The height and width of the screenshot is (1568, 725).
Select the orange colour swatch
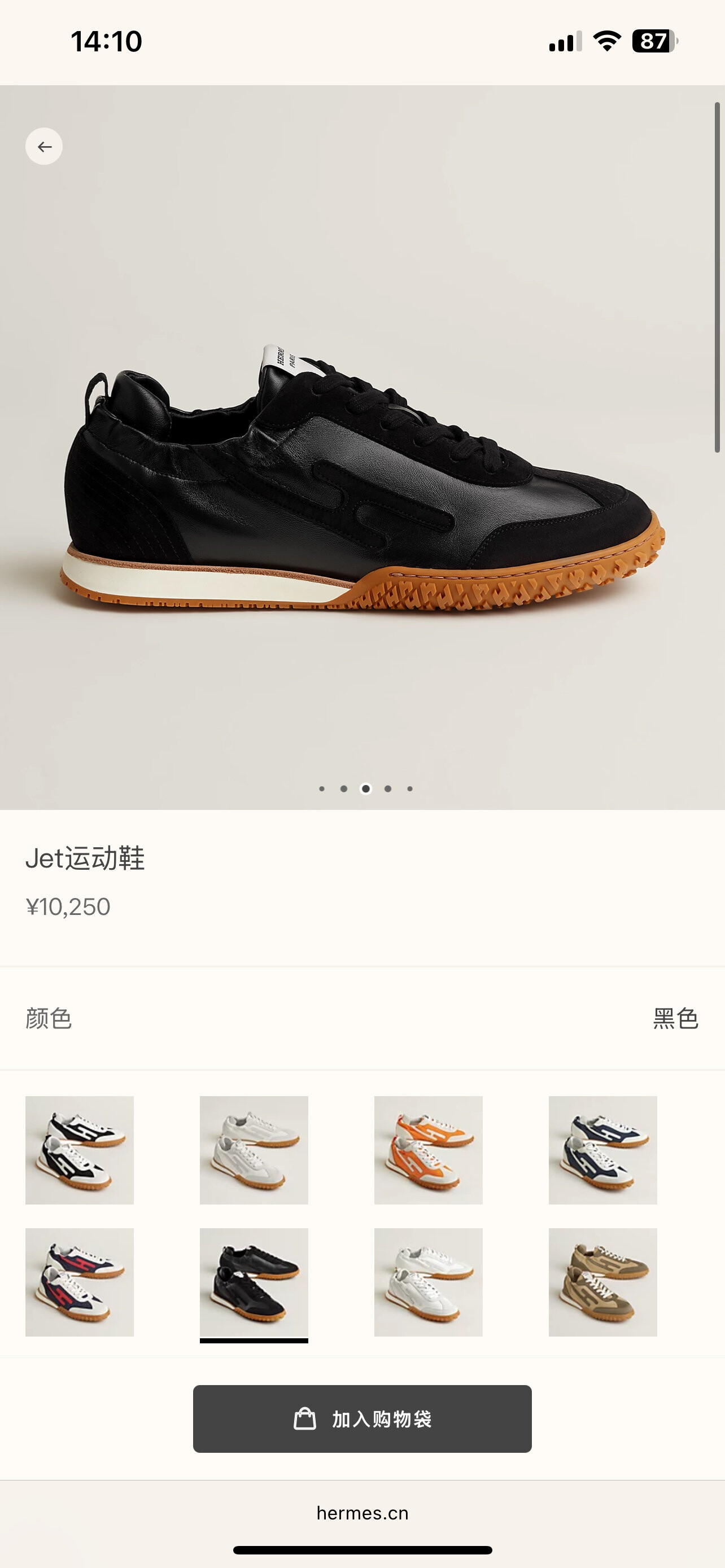pos(428,1150)
